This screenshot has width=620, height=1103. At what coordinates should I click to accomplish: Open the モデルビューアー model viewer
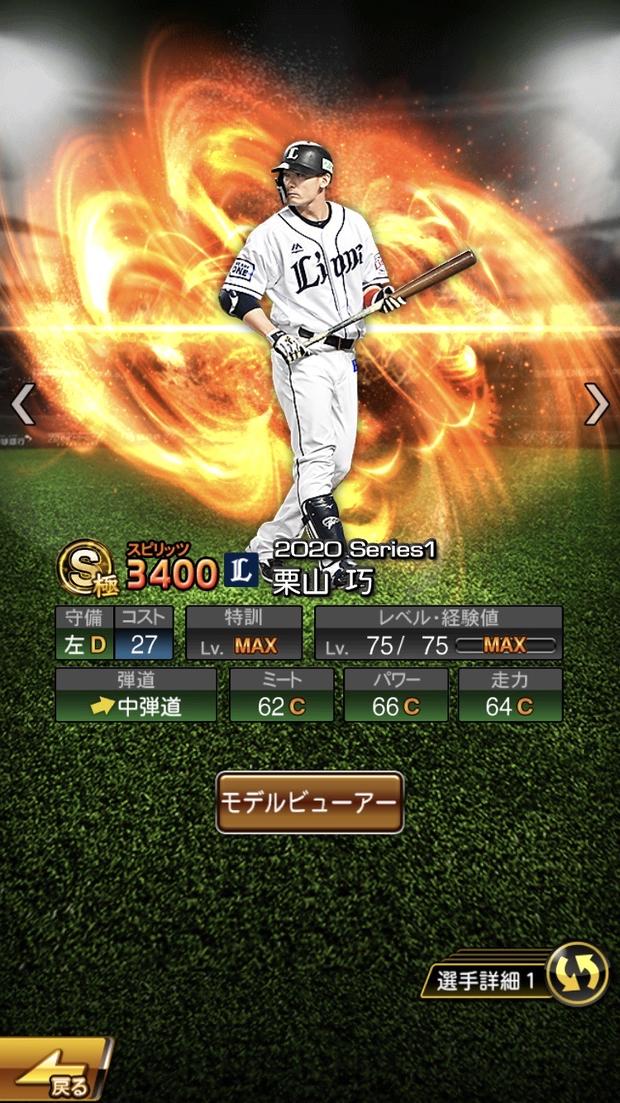click(310, 802)
